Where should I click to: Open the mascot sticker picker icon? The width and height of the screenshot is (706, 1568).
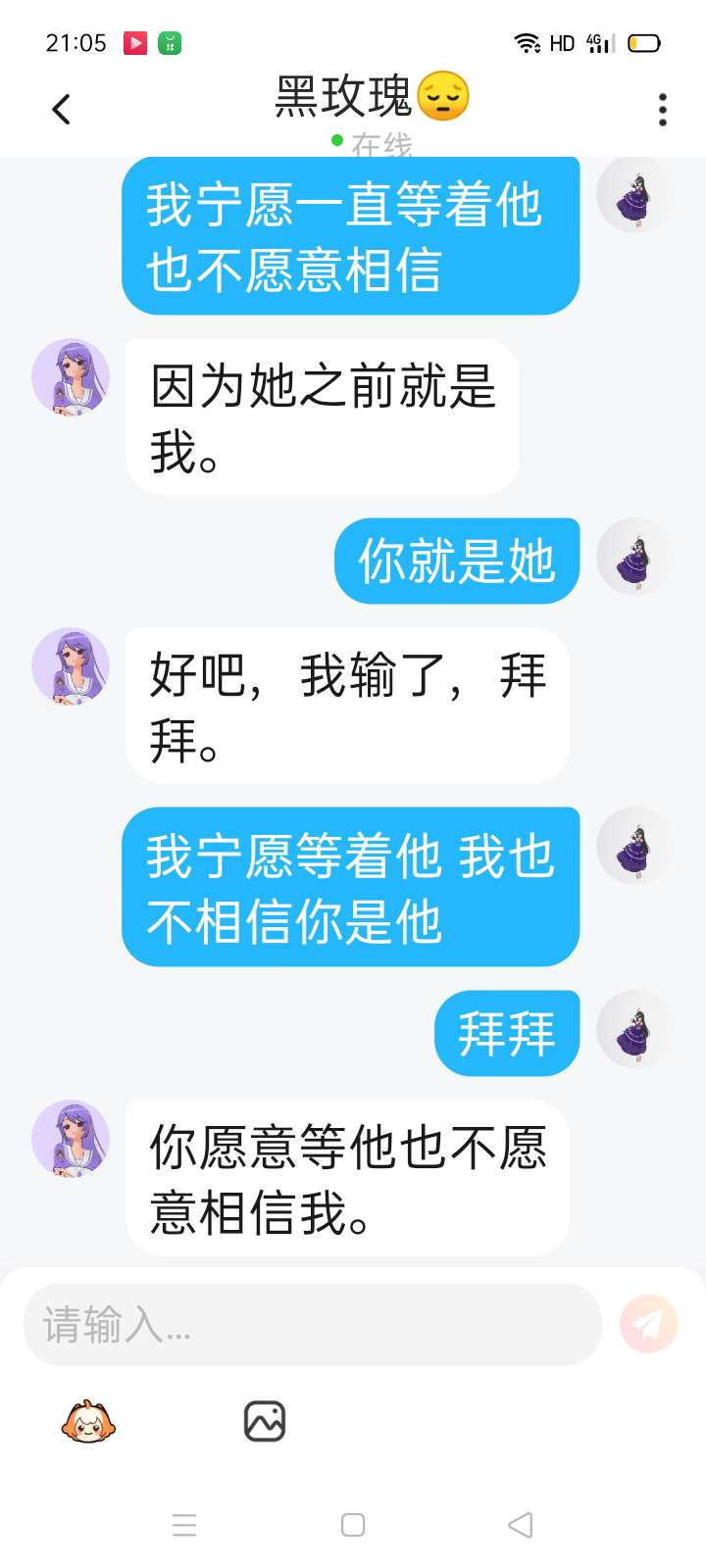88,1421
